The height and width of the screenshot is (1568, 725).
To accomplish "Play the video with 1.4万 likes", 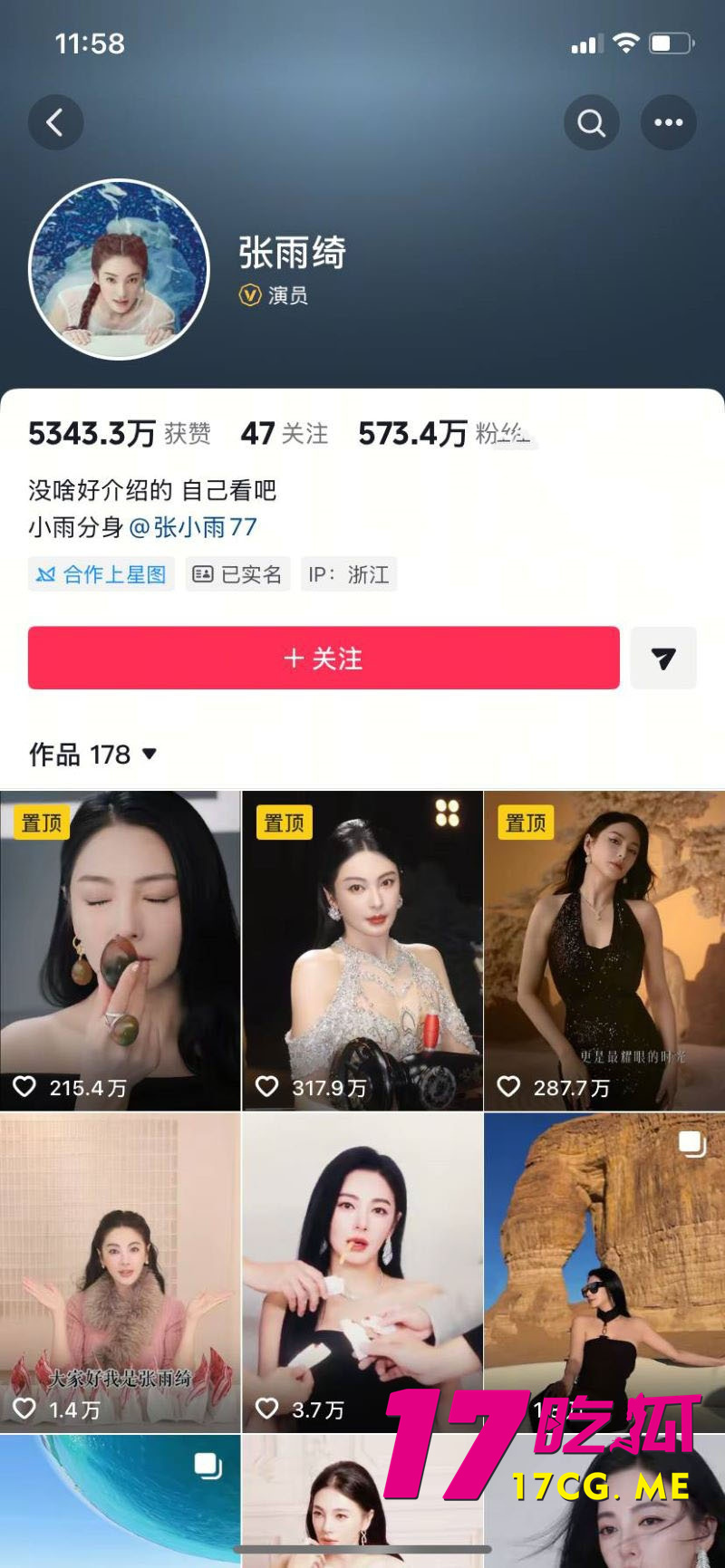I will click(x=120, y=1272).
